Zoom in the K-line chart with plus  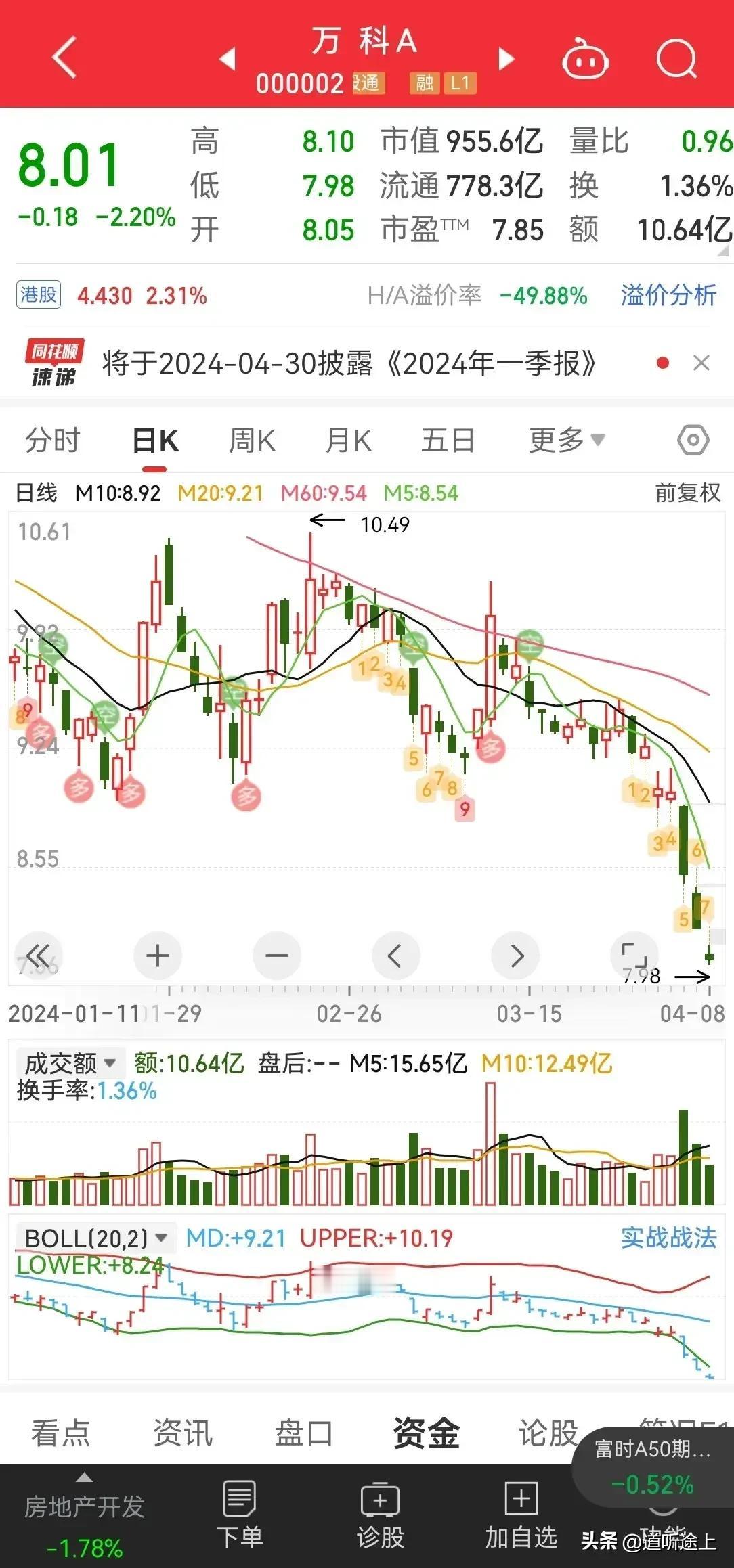click(158, 956)
